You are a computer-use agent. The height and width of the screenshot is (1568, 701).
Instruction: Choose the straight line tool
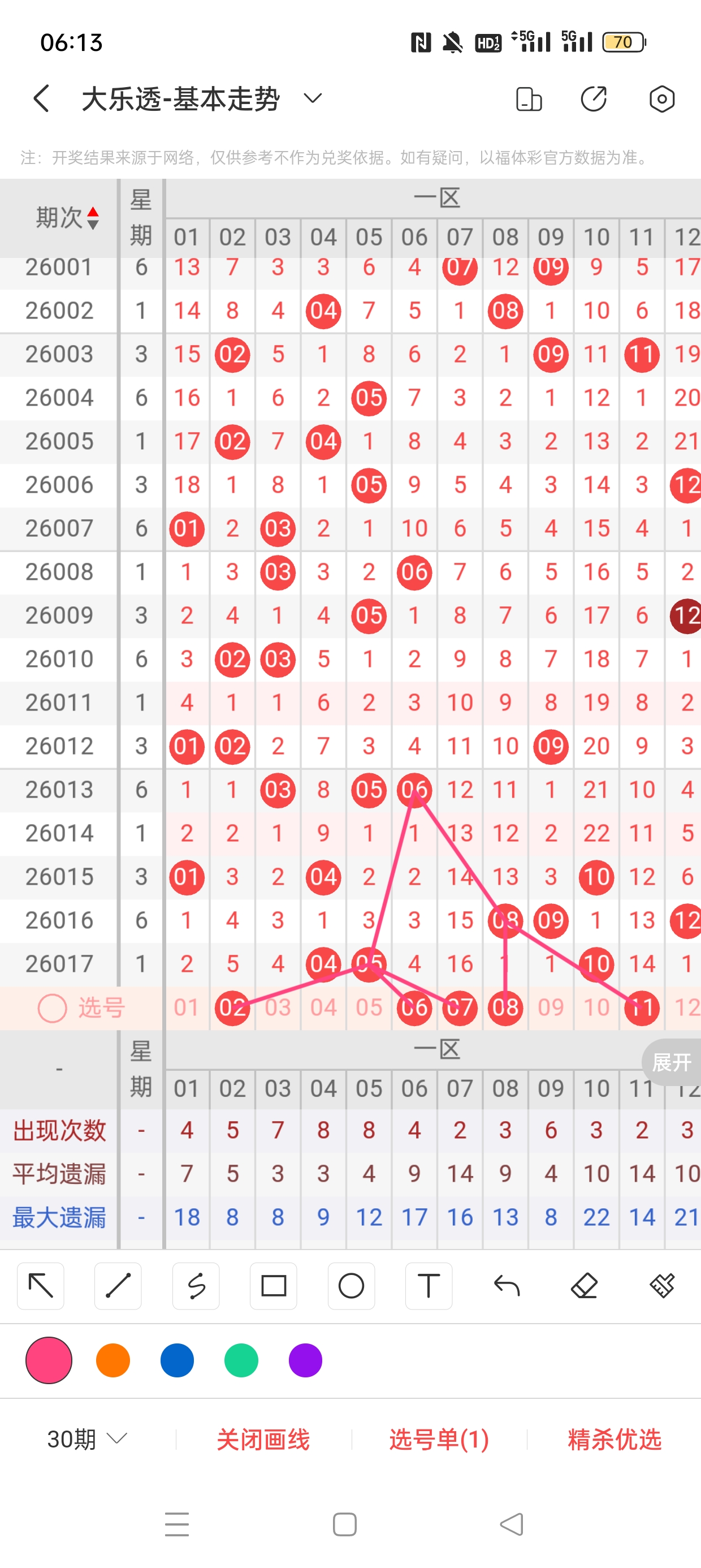tap(118, 1286)
